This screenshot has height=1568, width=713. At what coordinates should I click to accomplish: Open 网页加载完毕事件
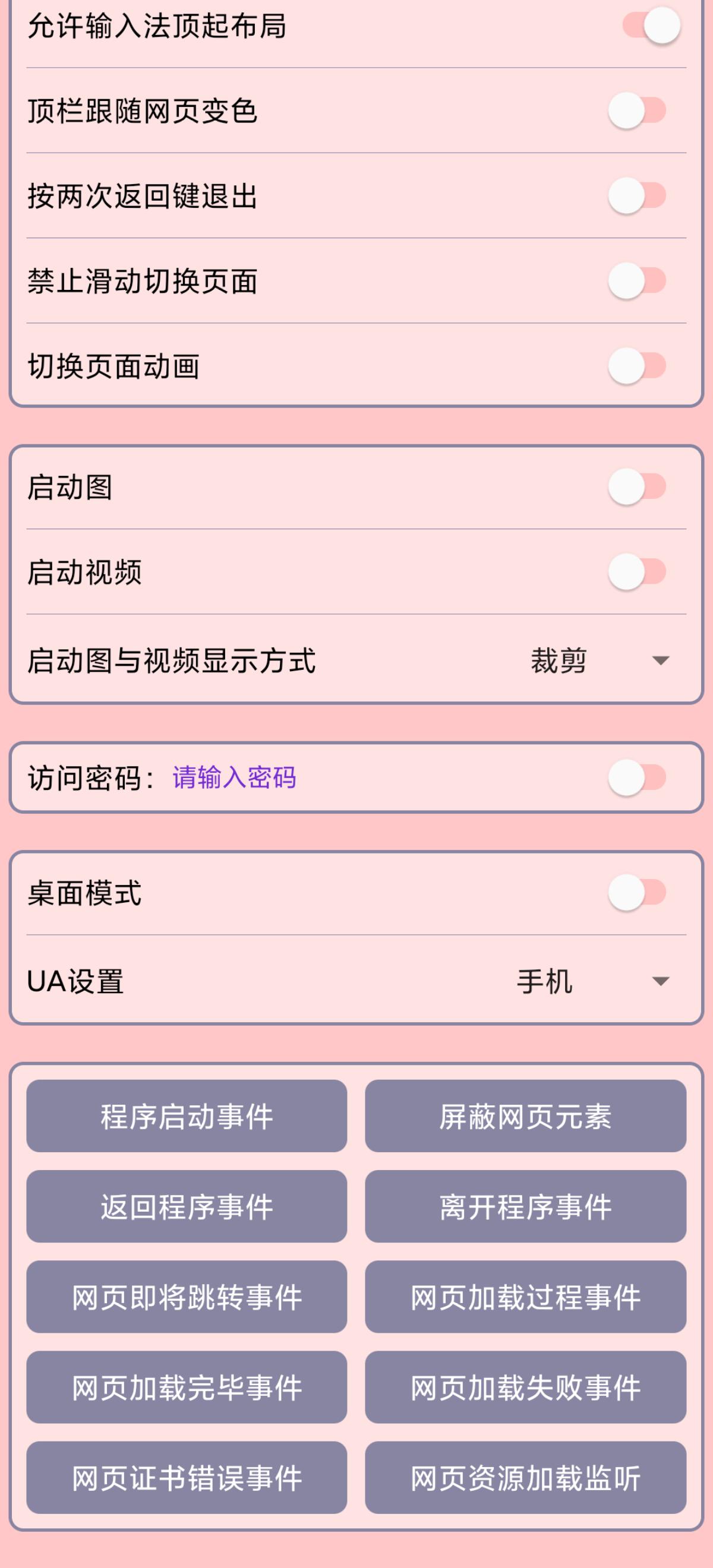[187, 1387]
